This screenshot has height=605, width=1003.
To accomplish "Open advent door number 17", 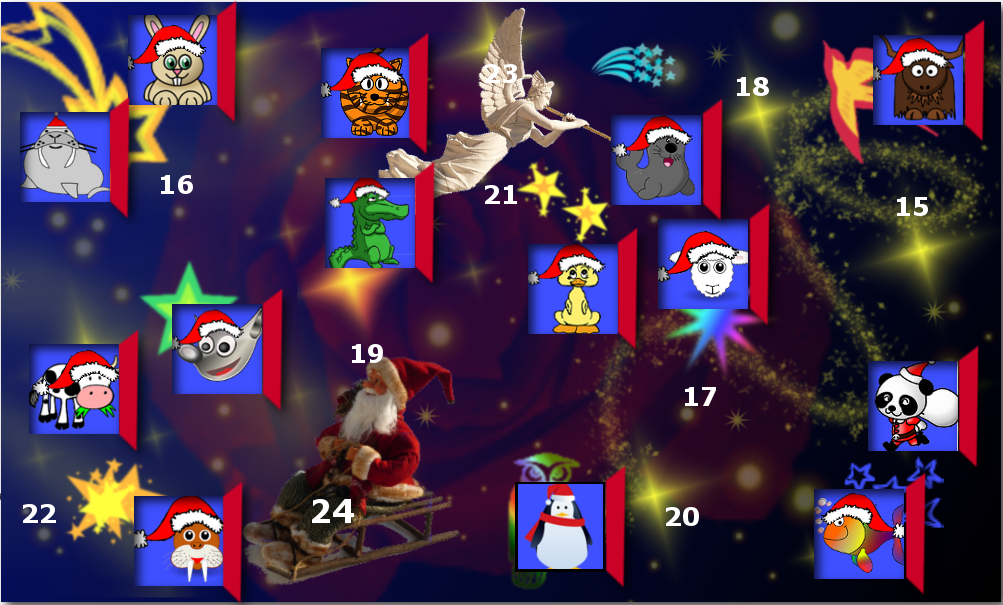I will [700, 397].
